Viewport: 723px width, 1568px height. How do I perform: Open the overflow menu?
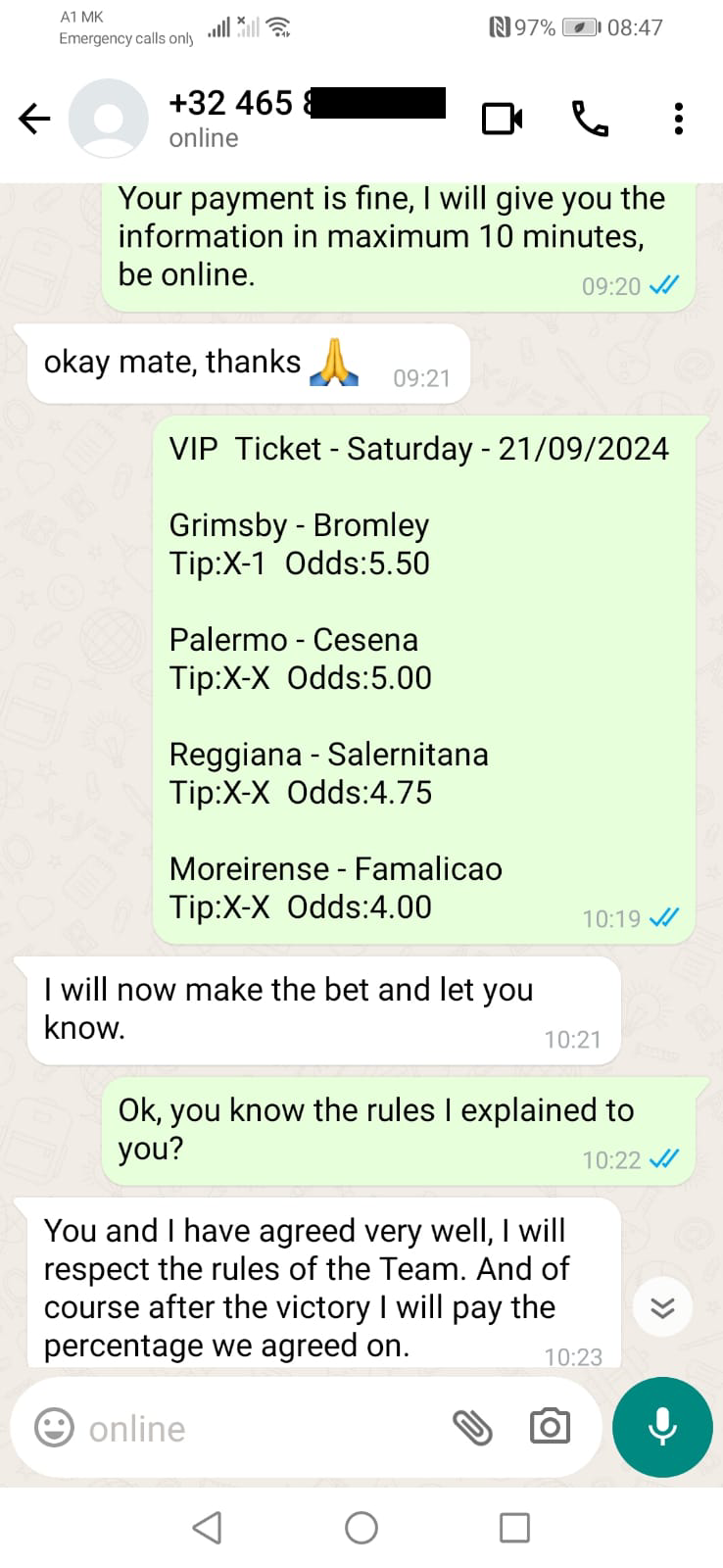coord(678,119)
